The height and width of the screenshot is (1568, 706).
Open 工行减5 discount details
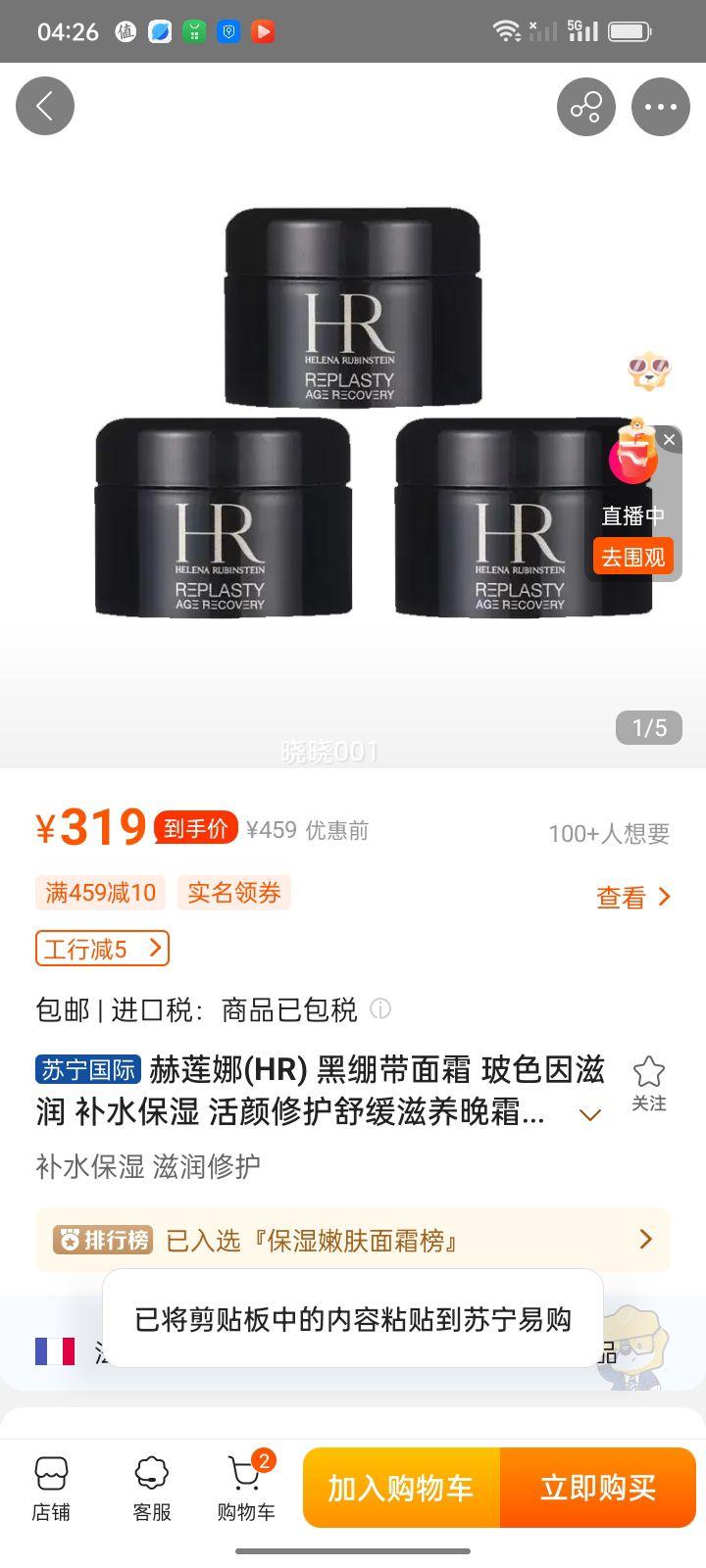click(101, 948)
